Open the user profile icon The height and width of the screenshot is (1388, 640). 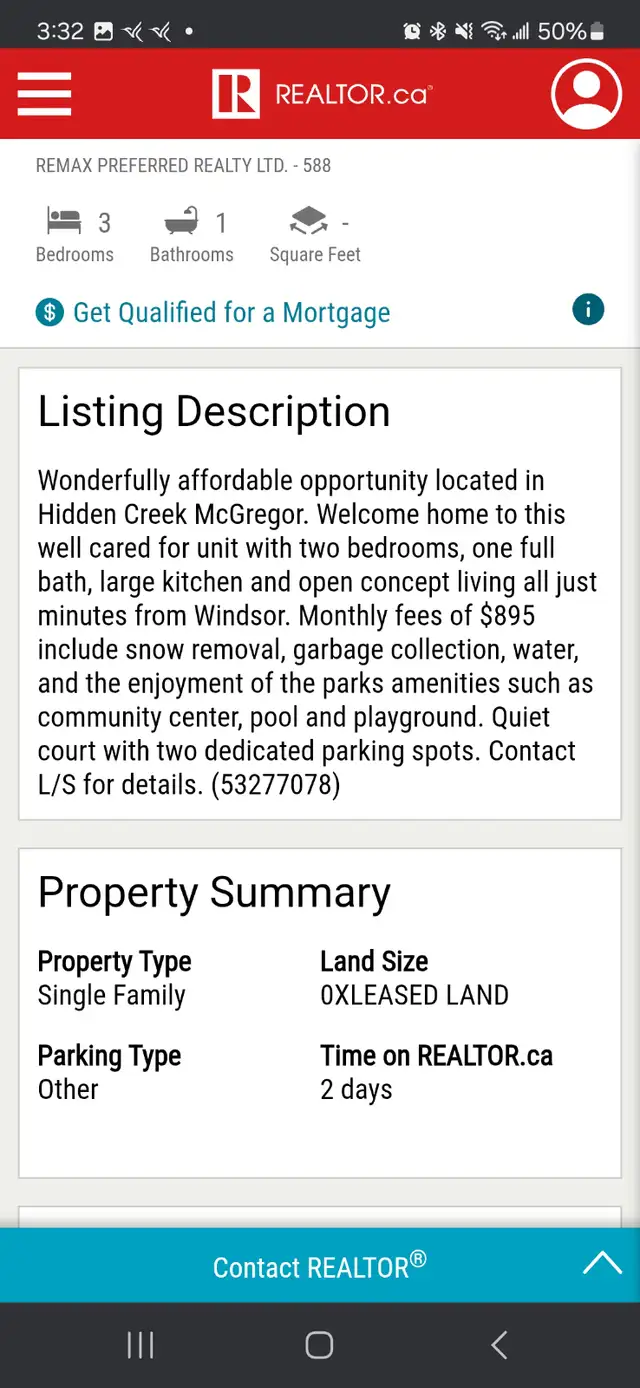tap(587, 94)
